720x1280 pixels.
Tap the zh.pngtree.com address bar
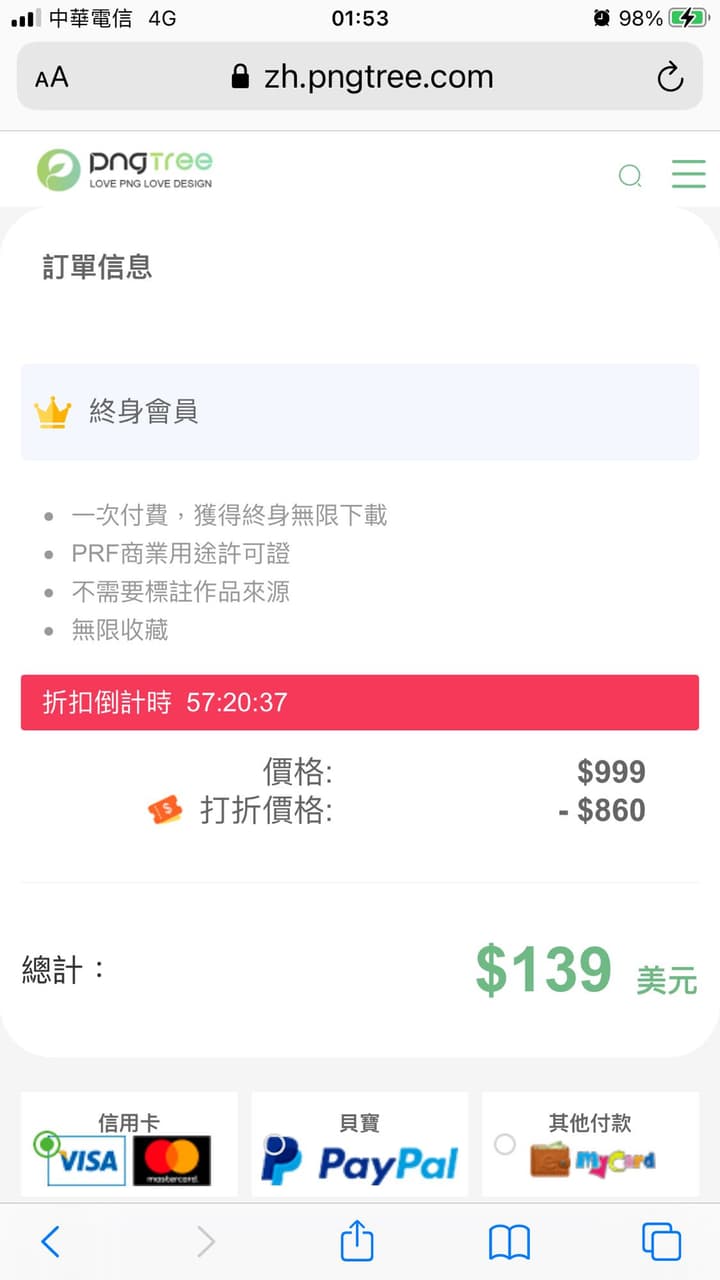(360, 77)
